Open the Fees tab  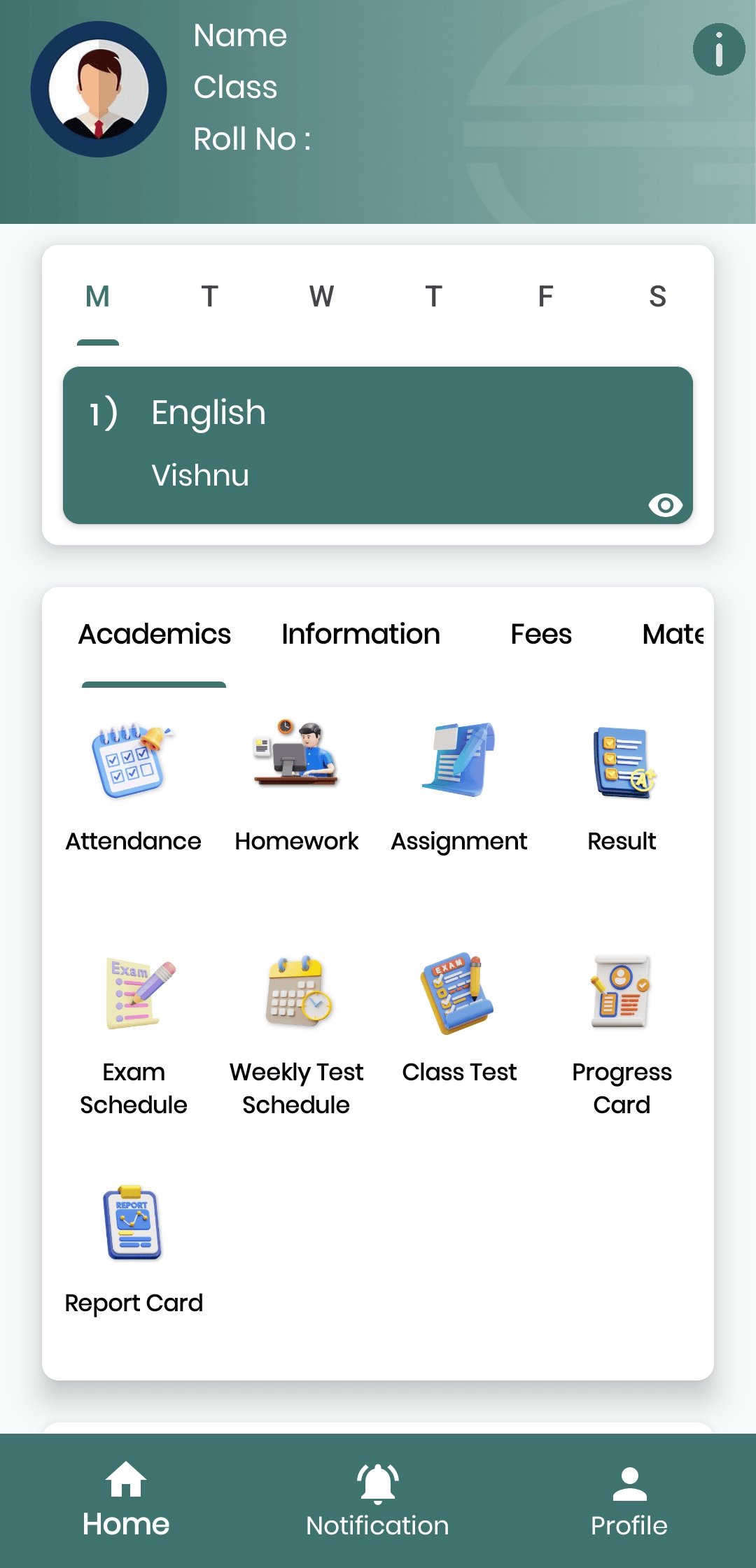[540, 634]
